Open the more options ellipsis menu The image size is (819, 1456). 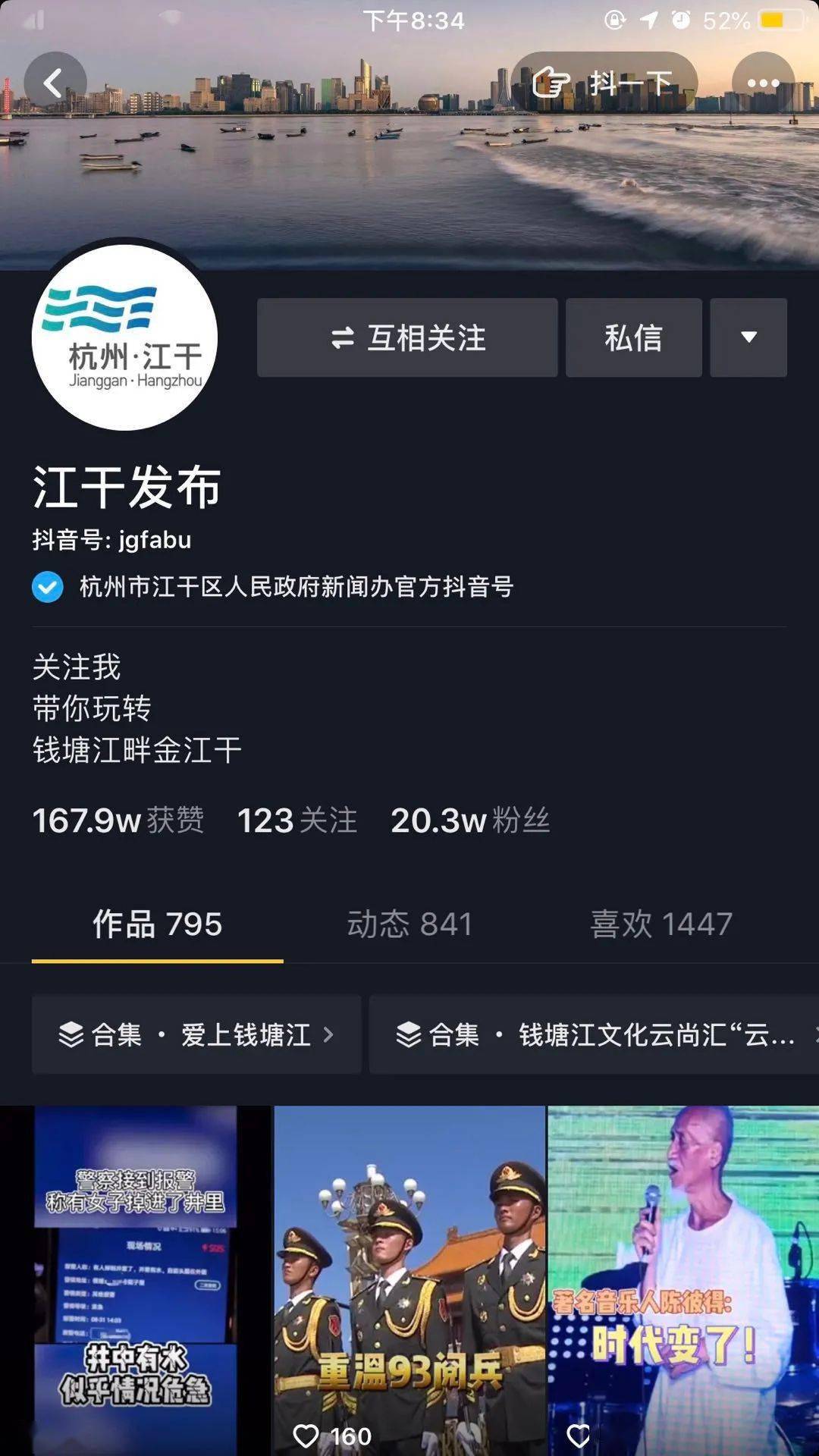tap(761, 81)
